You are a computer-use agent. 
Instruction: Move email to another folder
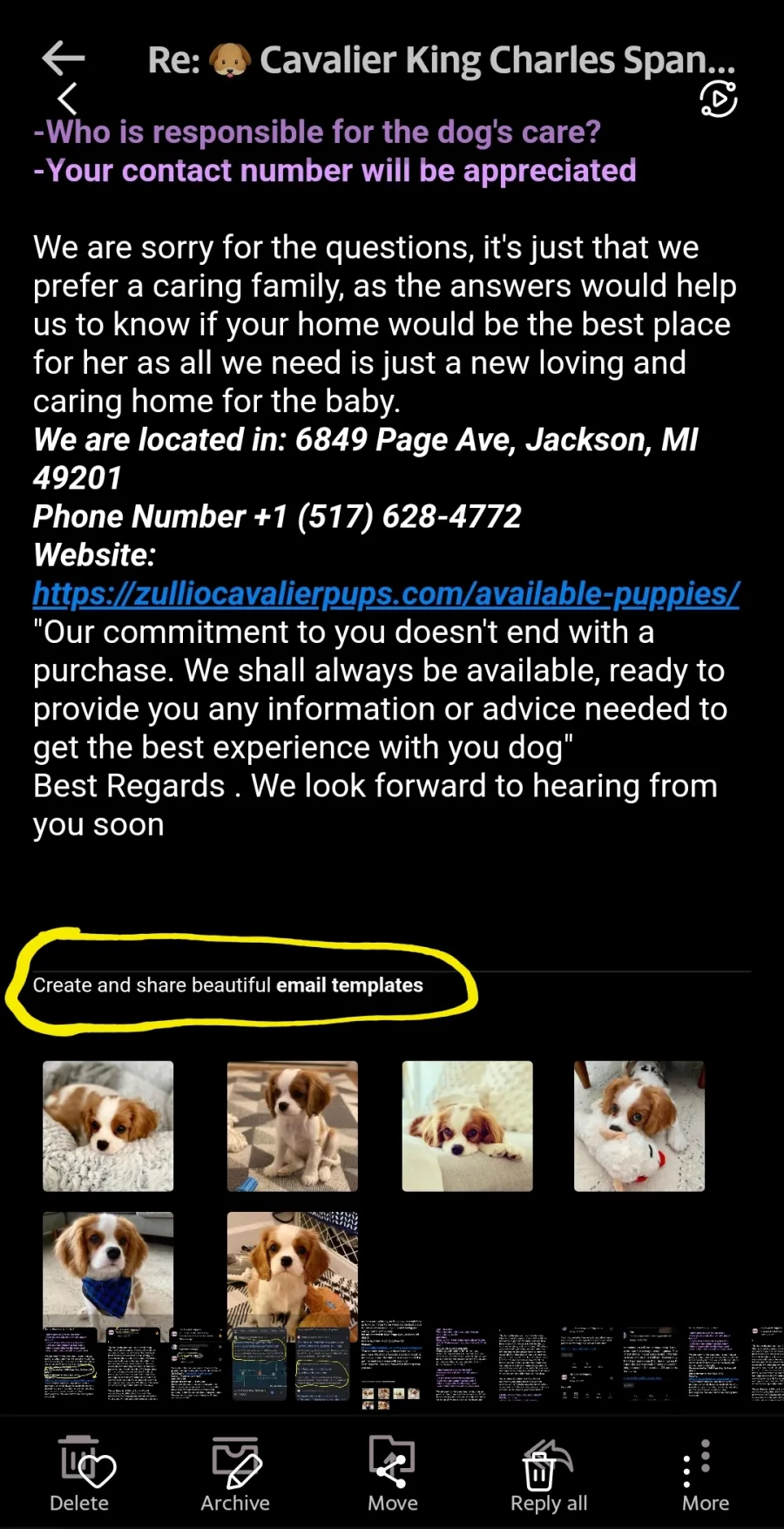pos(392,1475)
